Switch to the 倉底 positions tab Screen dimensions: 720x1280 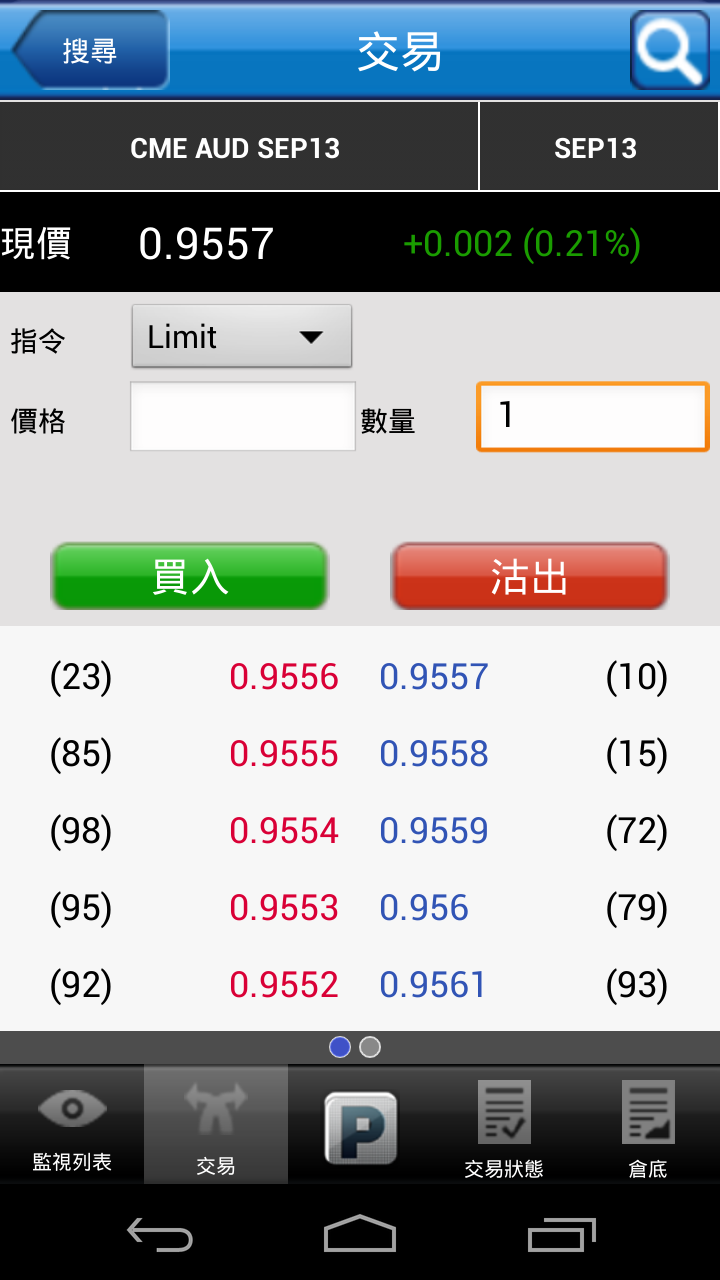648,1125
